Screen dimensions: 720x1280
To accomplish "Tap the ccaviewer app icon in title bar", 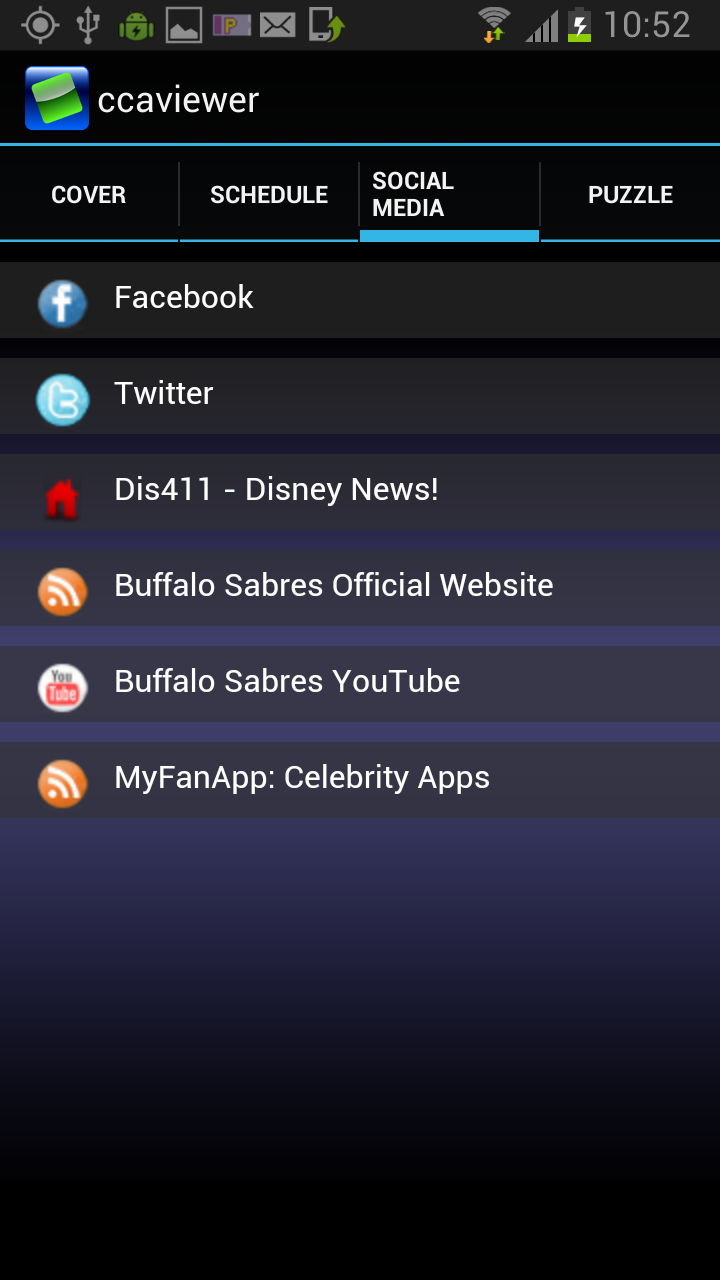I will tap(55, 97).
